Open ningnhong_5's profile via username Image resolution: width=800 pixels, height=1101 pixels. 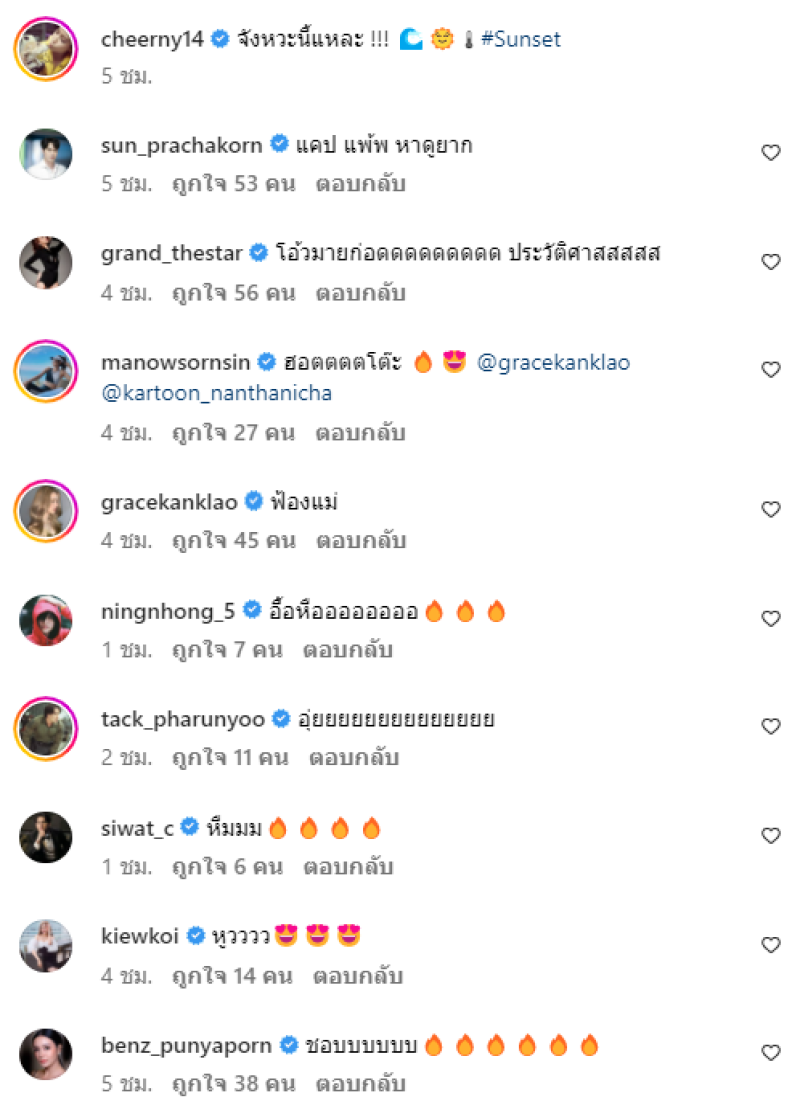[170, 610]
